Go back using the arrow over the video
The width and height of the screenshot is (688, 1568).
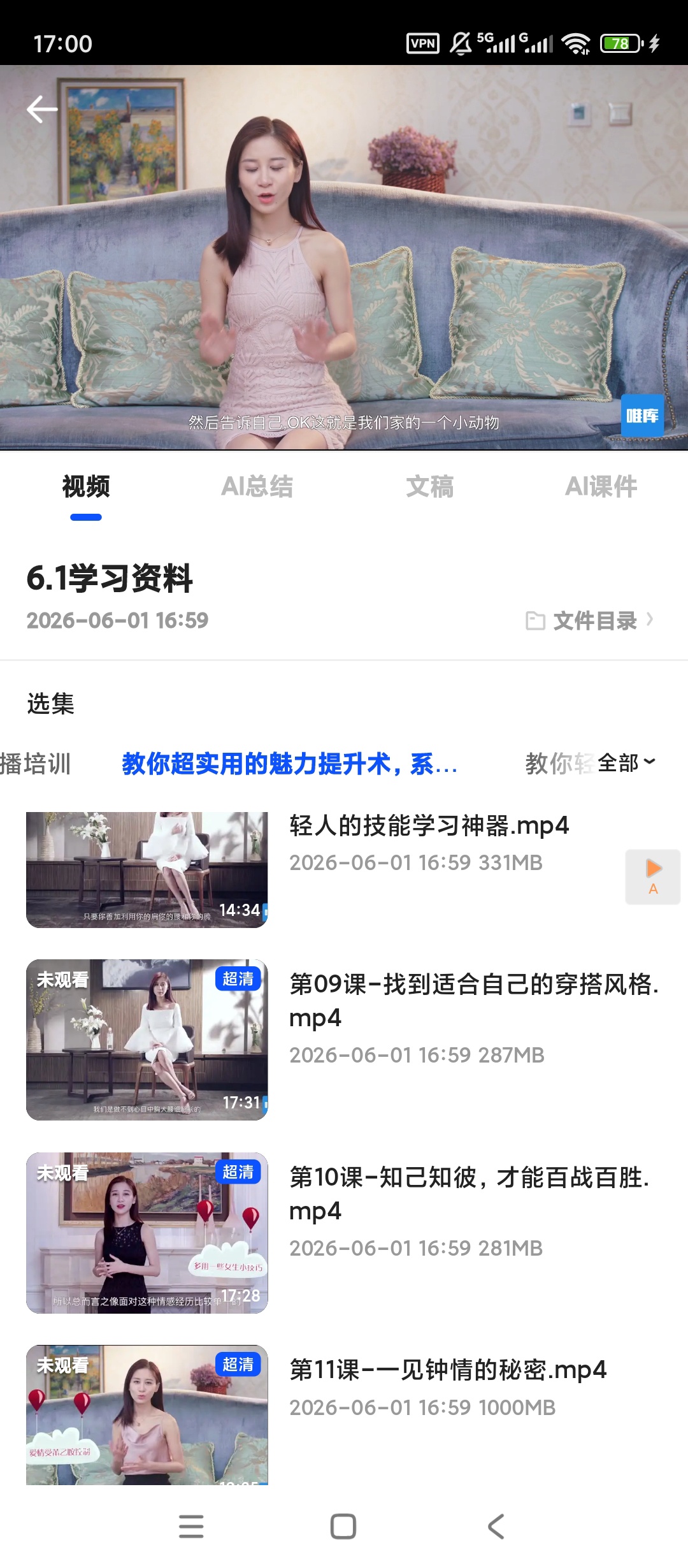[42, 110]
